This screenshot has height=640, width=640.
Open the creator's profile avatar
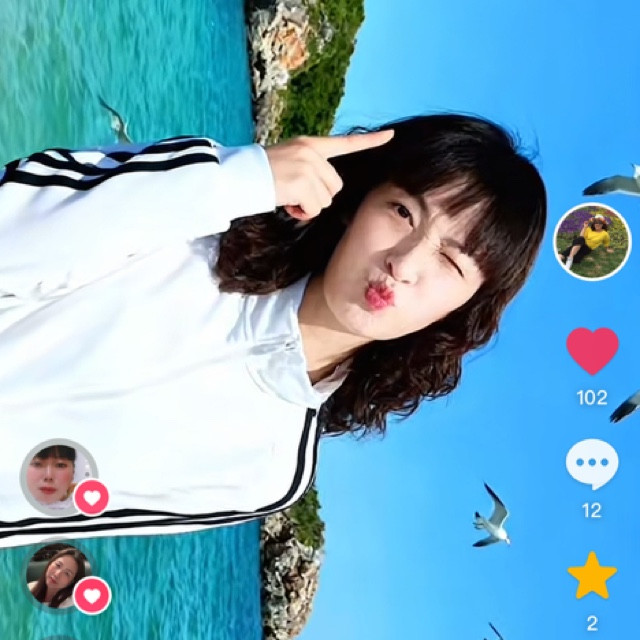pyautogui.click(x=592, y=241)
